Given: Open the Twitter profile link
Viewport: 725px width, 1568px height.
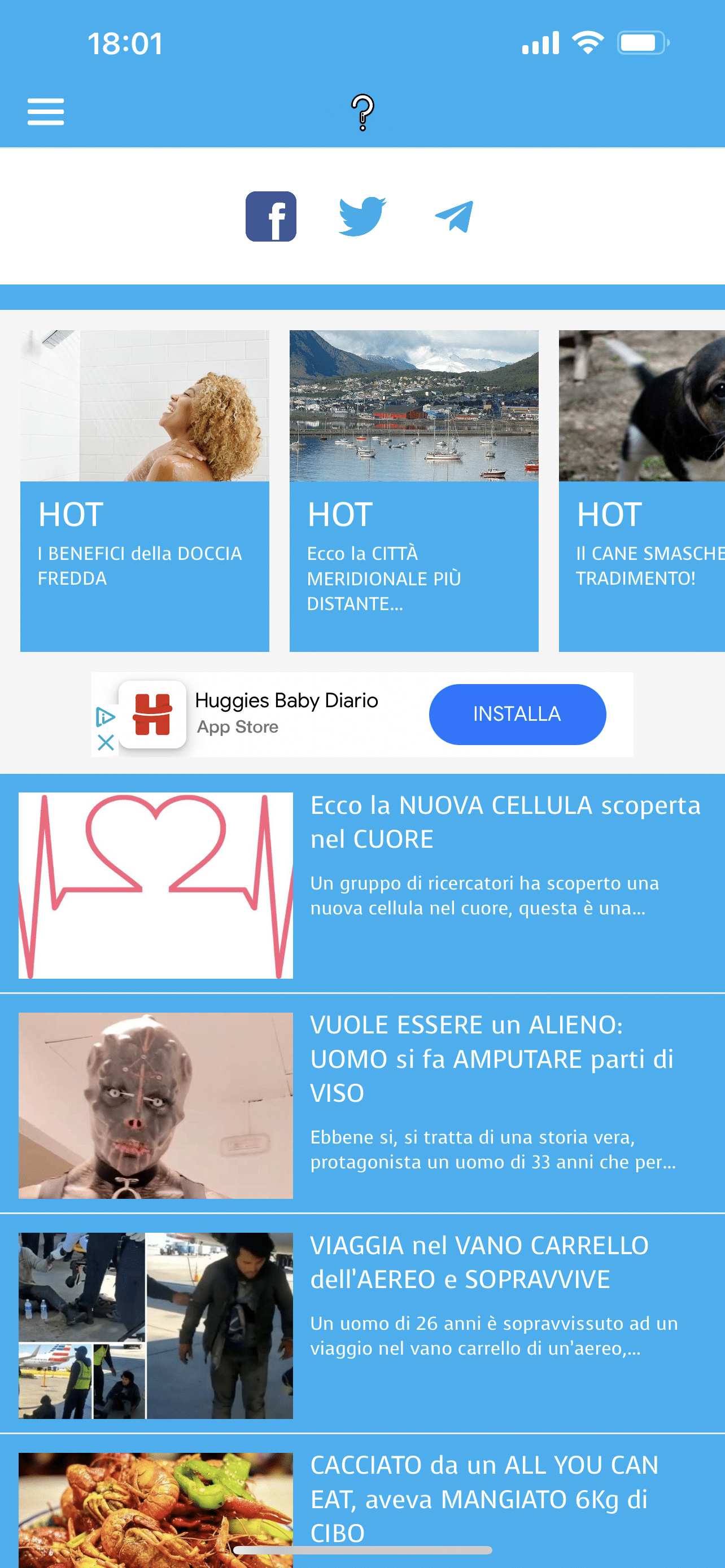Looking at the screenshot, I should pos(362,217).
